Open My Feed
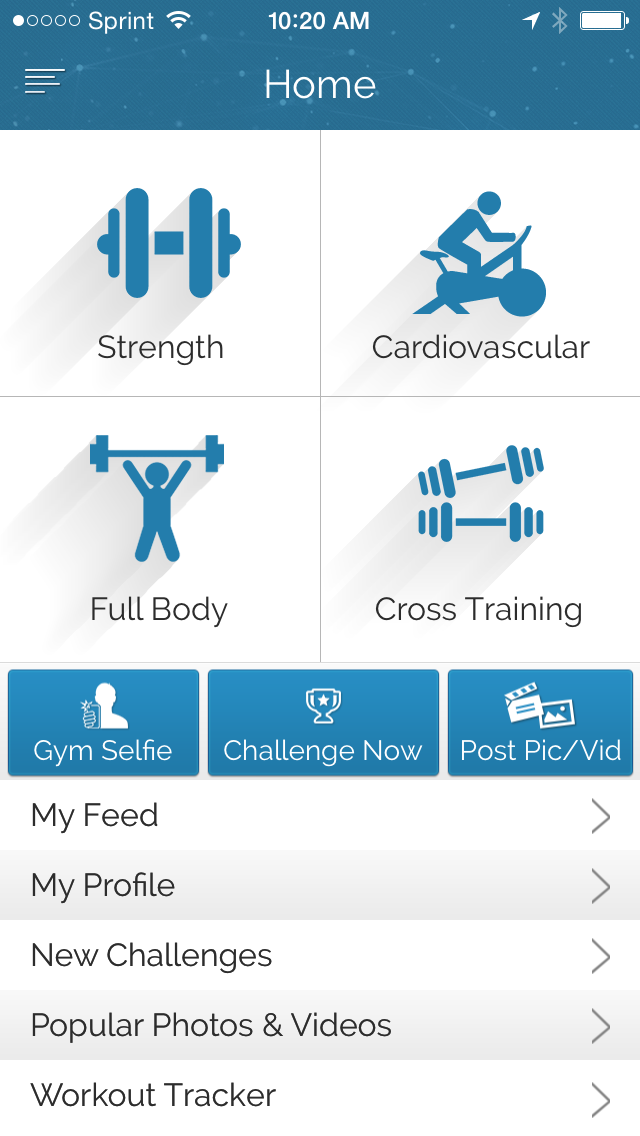 tap(320, 816)
